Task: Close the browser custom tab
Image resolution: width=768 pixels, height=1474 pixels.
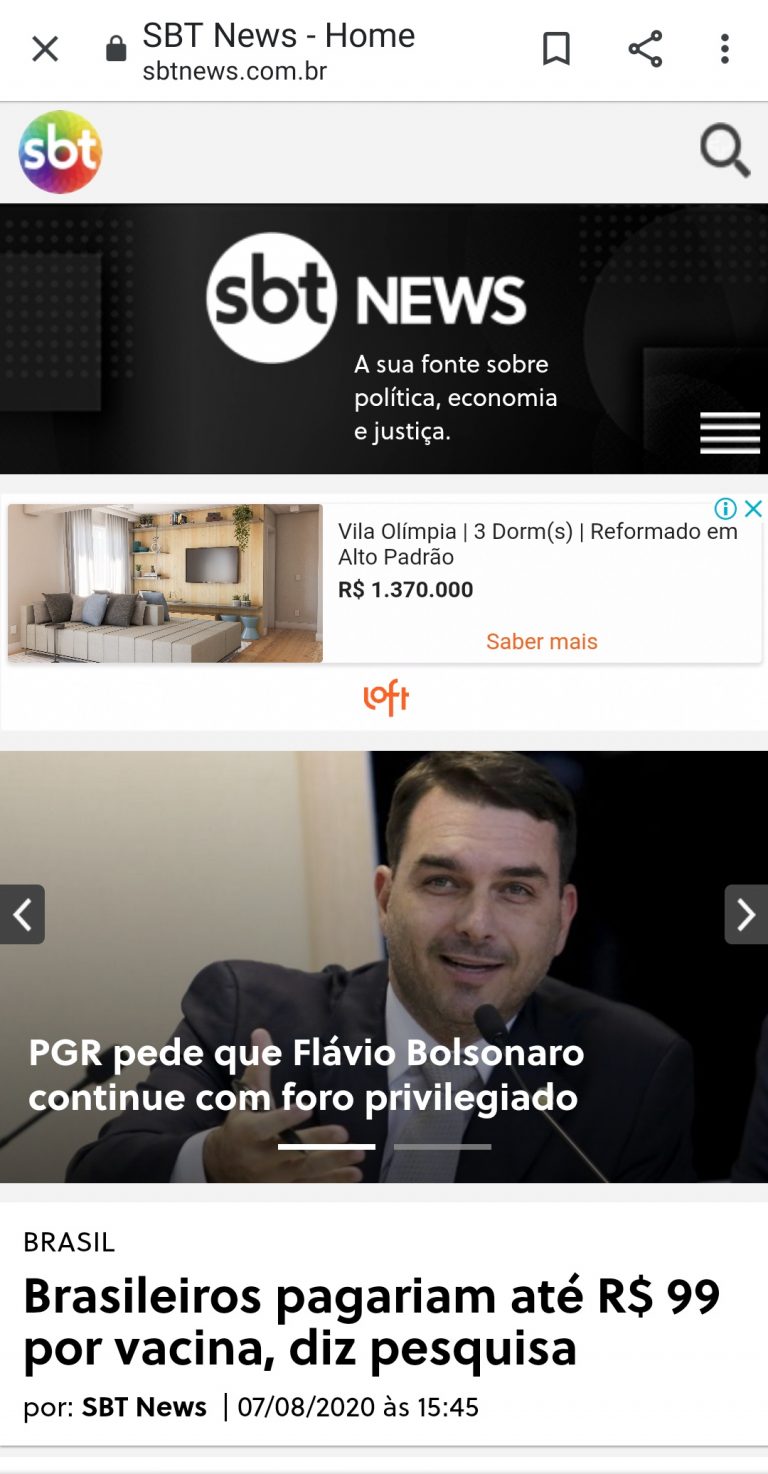Action: click(x=45, y=49)
